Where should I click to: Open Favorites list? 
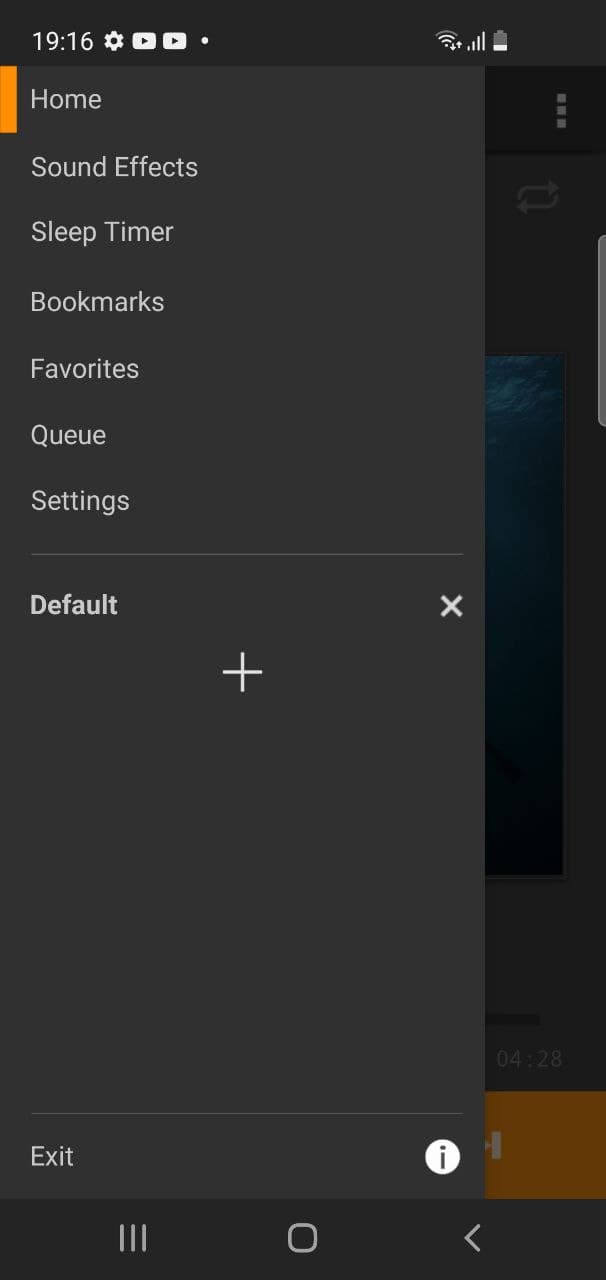(x=85, y=369)
